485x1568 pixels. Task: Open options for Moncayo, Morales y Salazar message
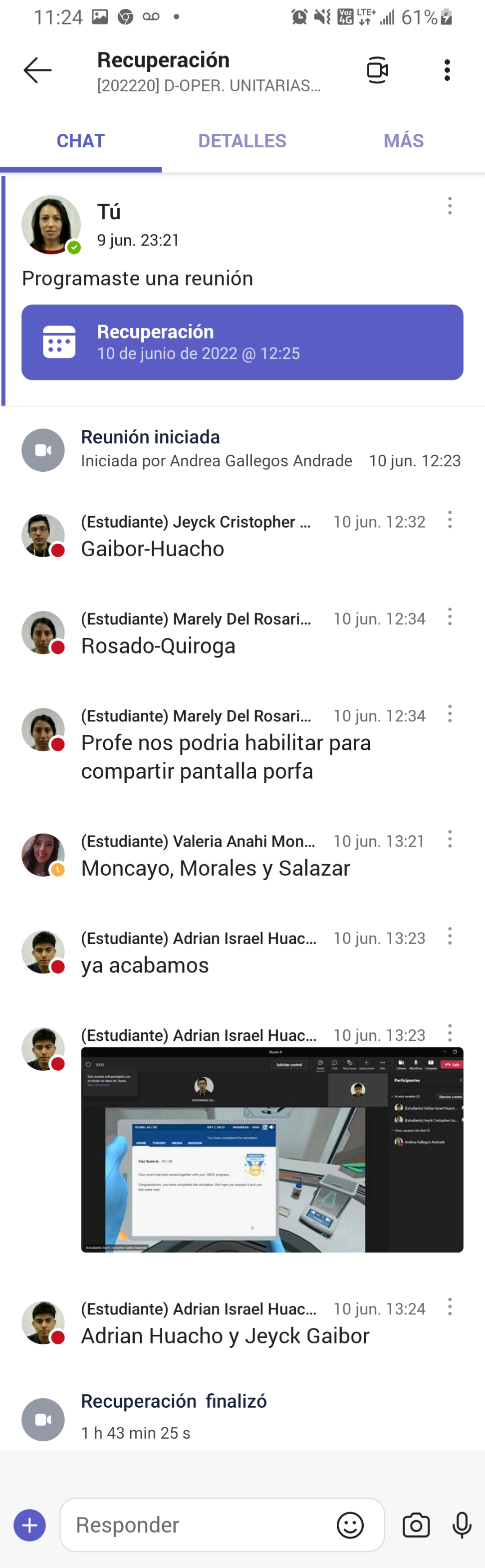click(450, 839)
